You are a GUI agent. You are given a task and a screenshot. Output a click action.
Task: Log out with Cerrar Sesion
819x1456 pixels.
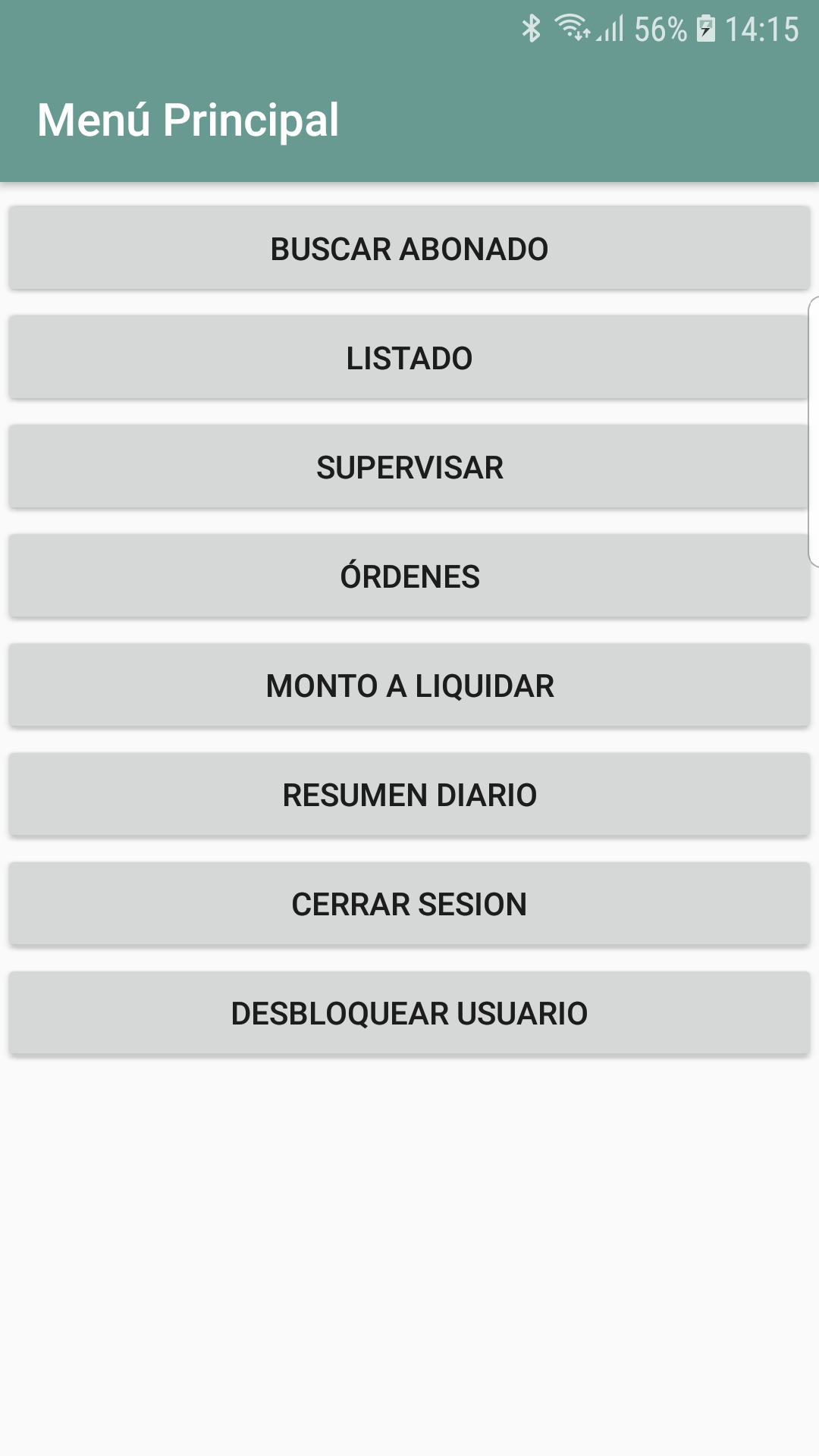[409, 904]
